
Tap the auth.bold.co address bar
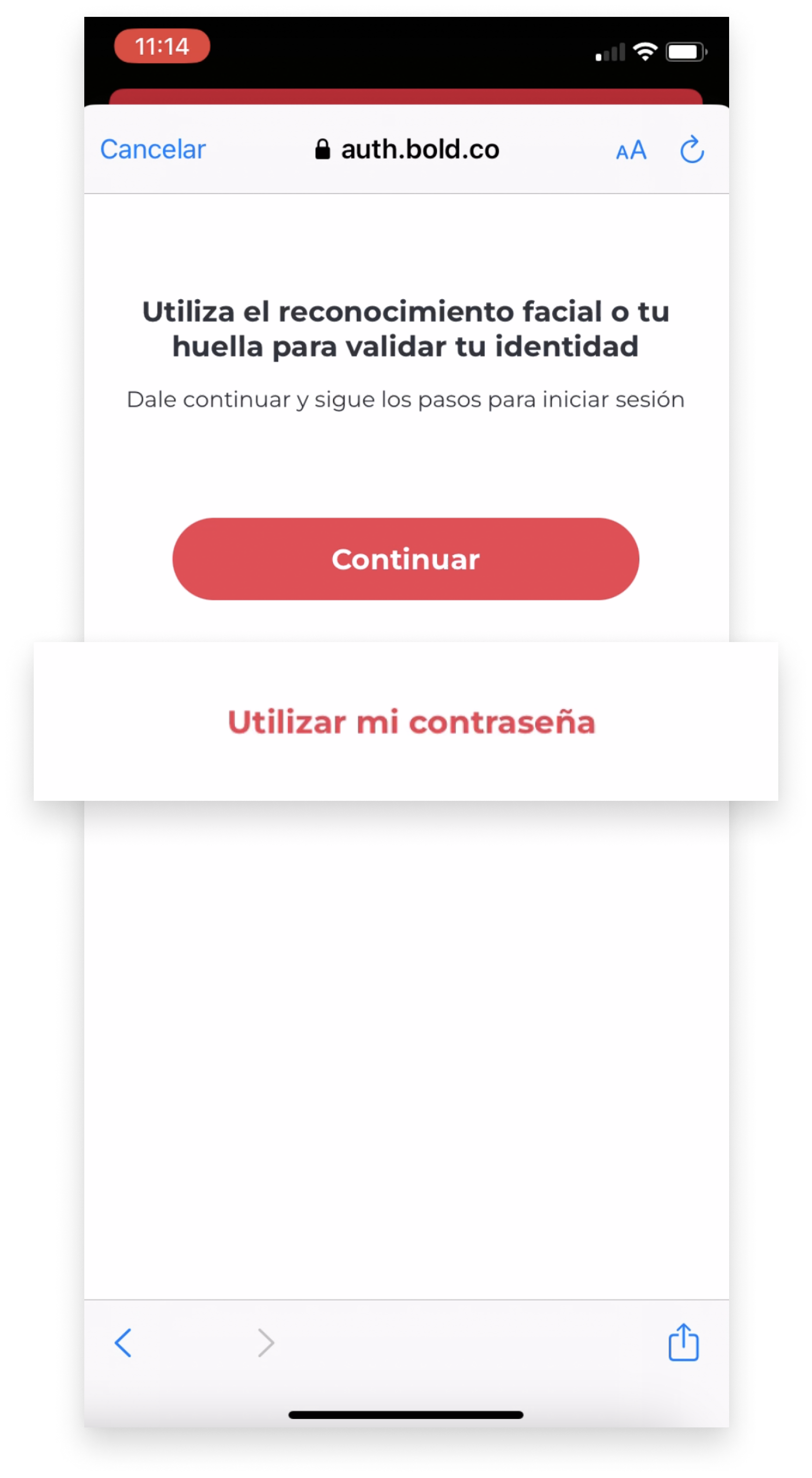(x=406, y=149)
